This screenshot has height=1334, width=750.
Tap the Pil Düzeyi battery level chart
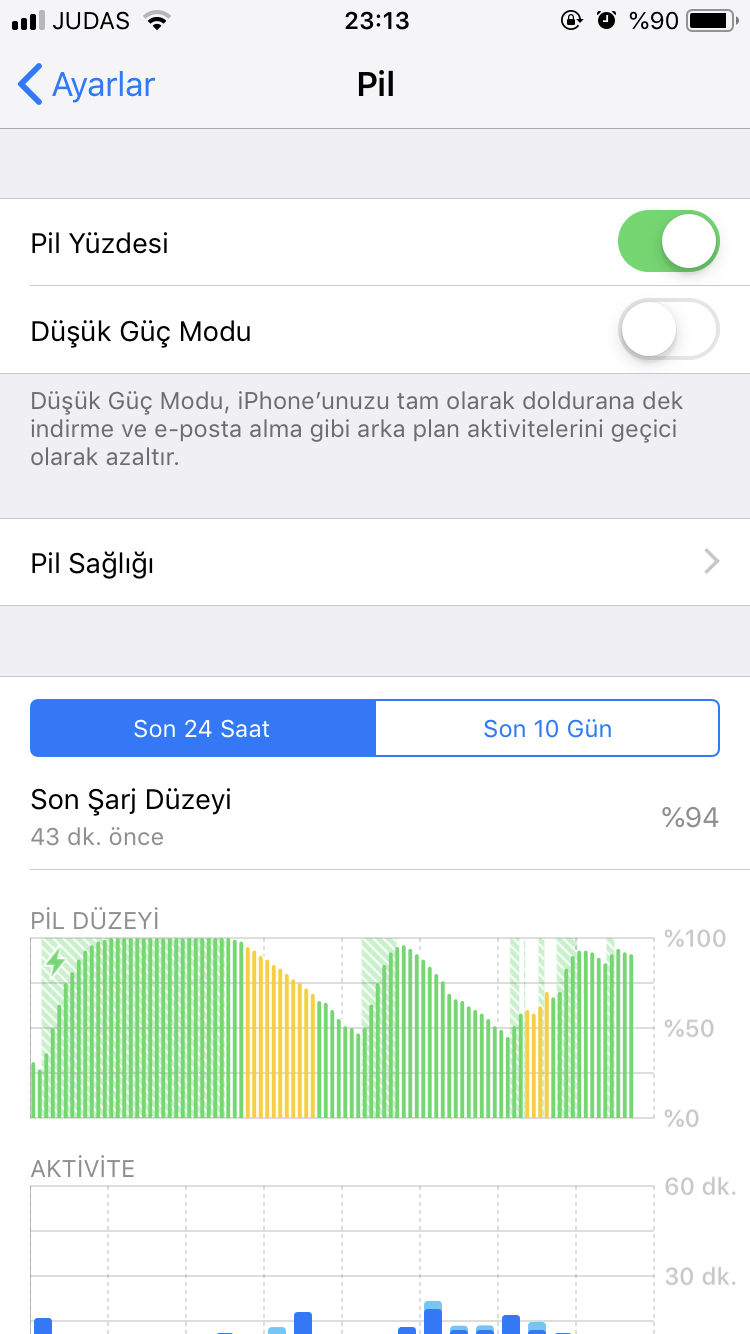(x=343, y=1028)
